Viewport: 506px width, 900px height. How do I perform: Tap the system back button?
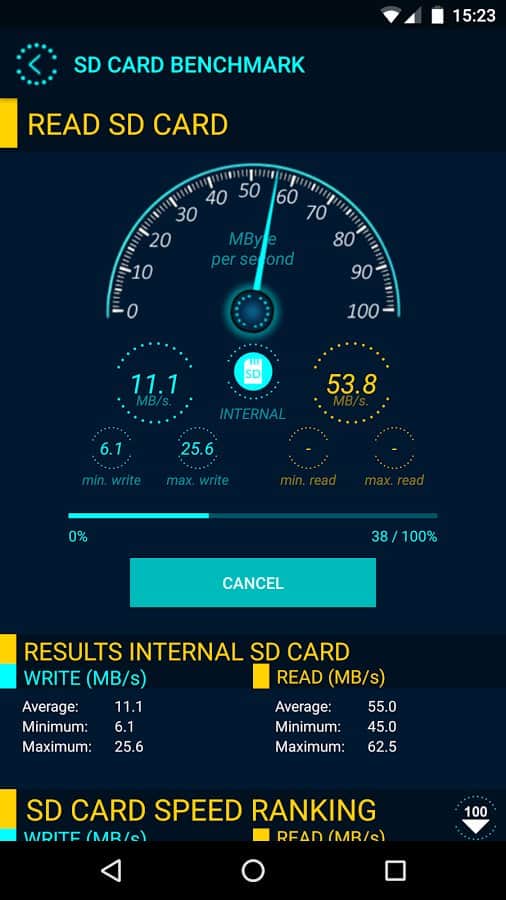pos(111,870)
